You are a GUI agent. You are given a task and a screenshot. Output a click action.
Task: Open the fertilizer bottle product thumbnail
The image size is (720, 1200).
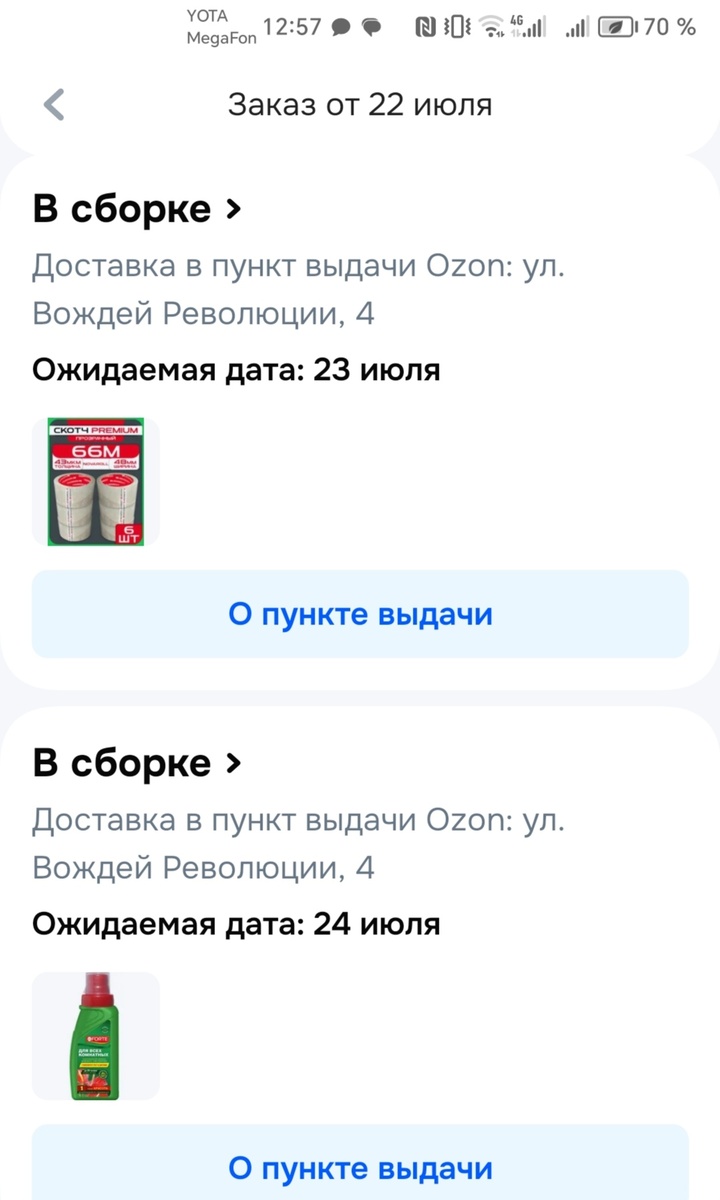click(95, 1036)
